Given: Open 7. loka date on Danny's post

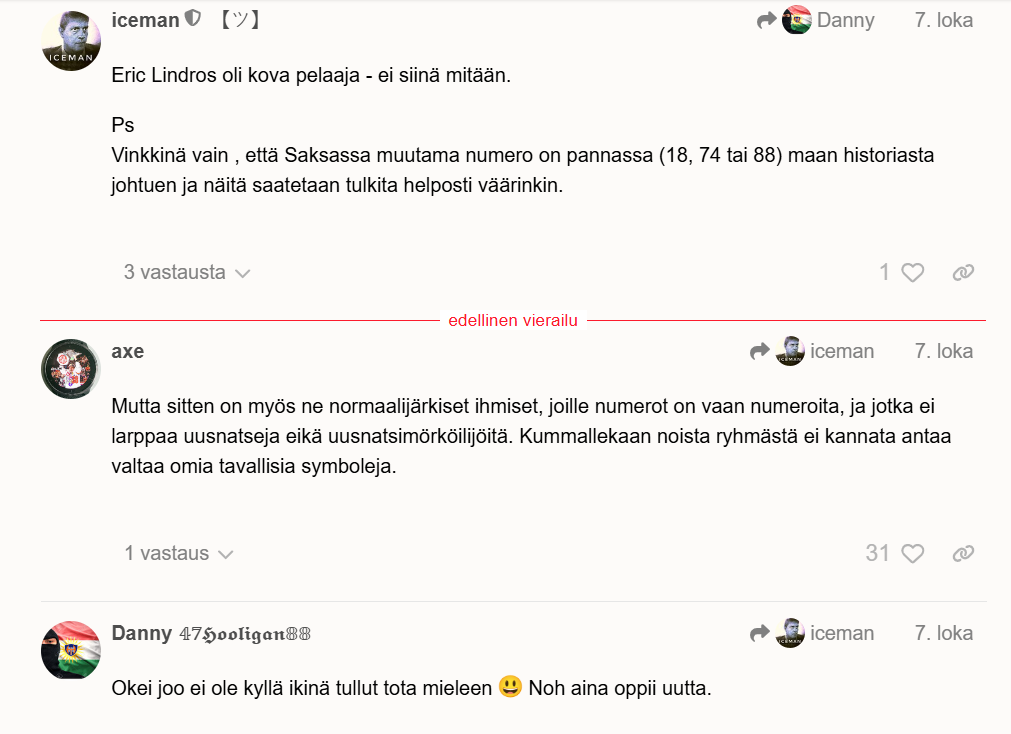Looking at the screenshot, I should coord(943,633).
